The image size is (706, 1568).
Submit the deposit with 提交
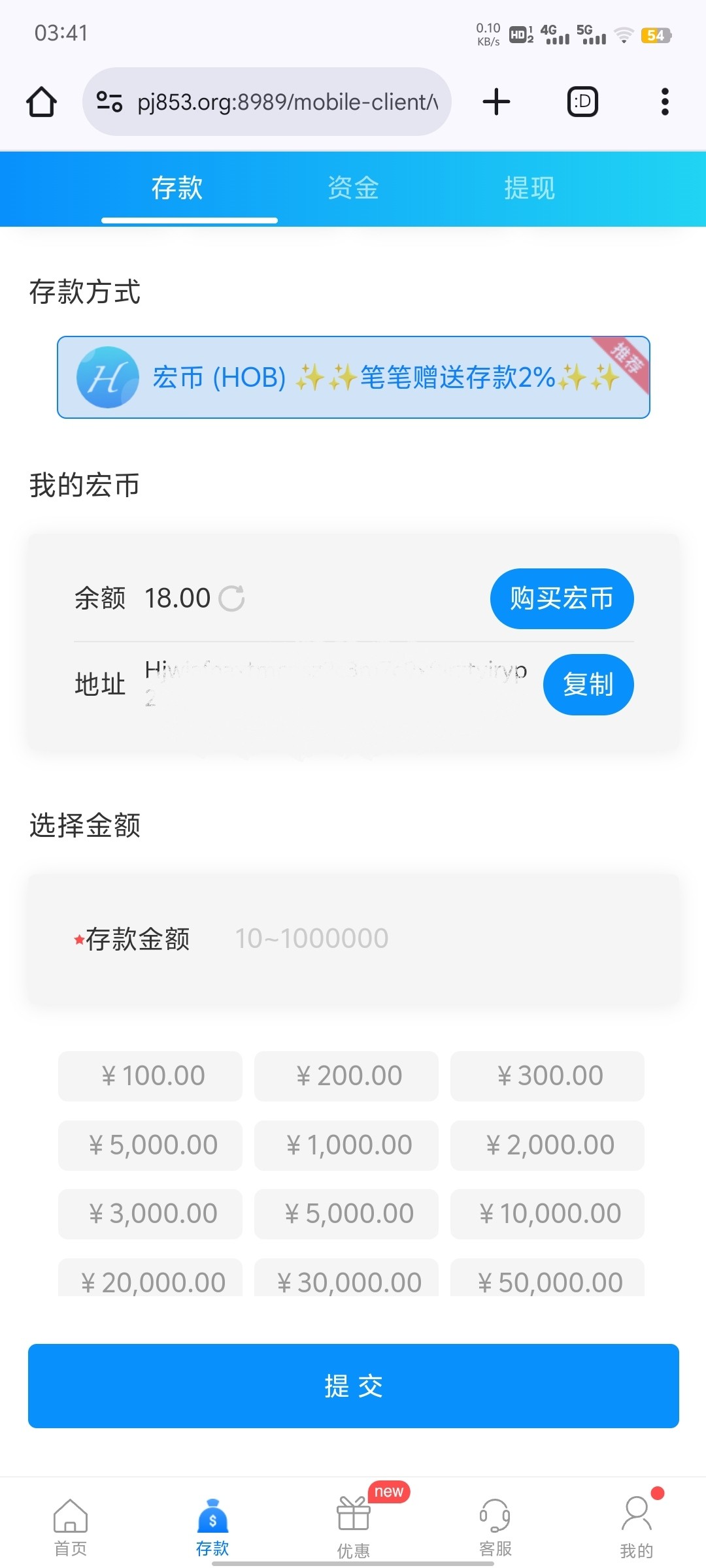tap(354, 1386)
